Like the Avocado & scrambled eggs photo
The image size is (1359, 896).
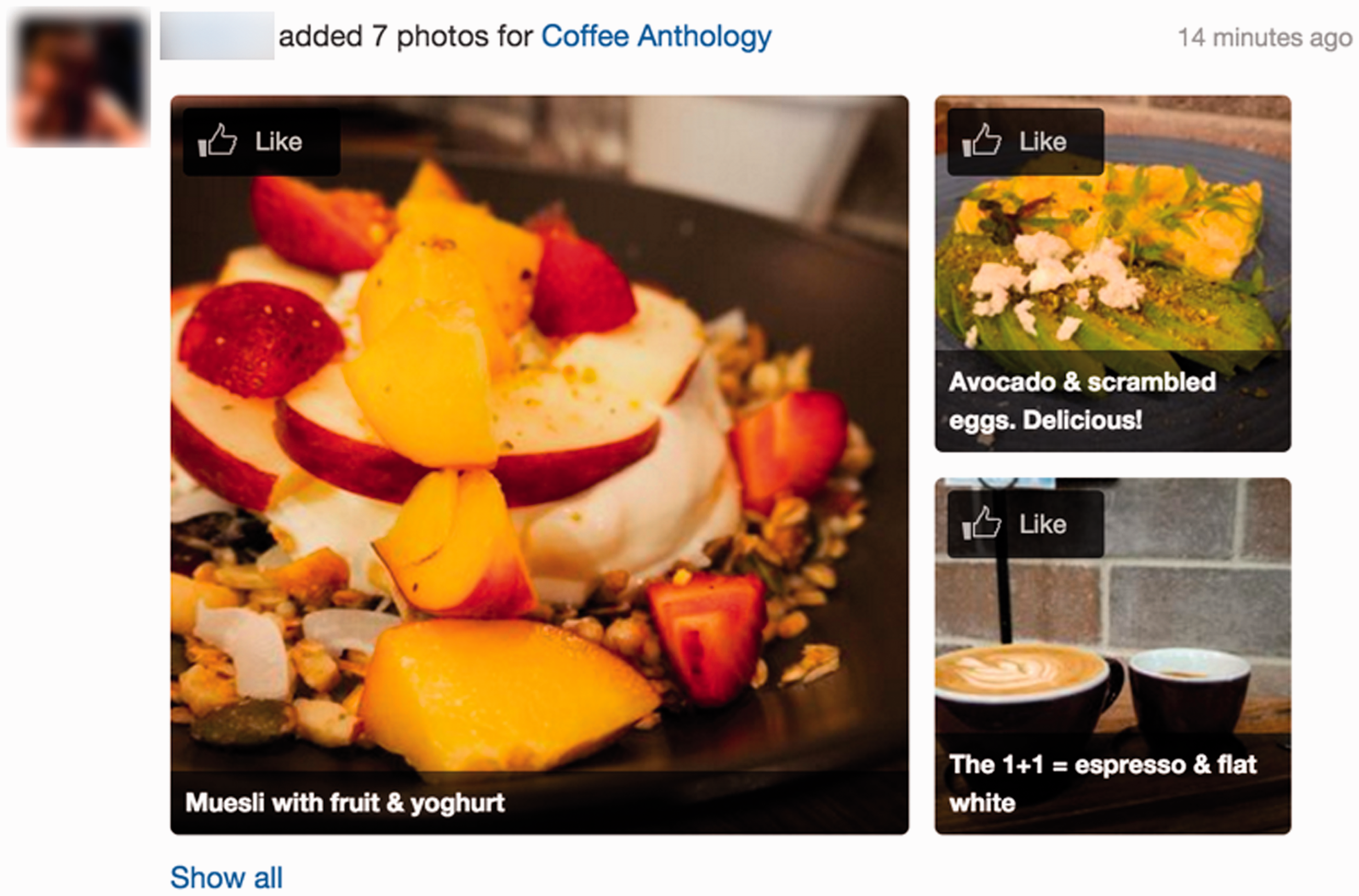[1026, 142]
